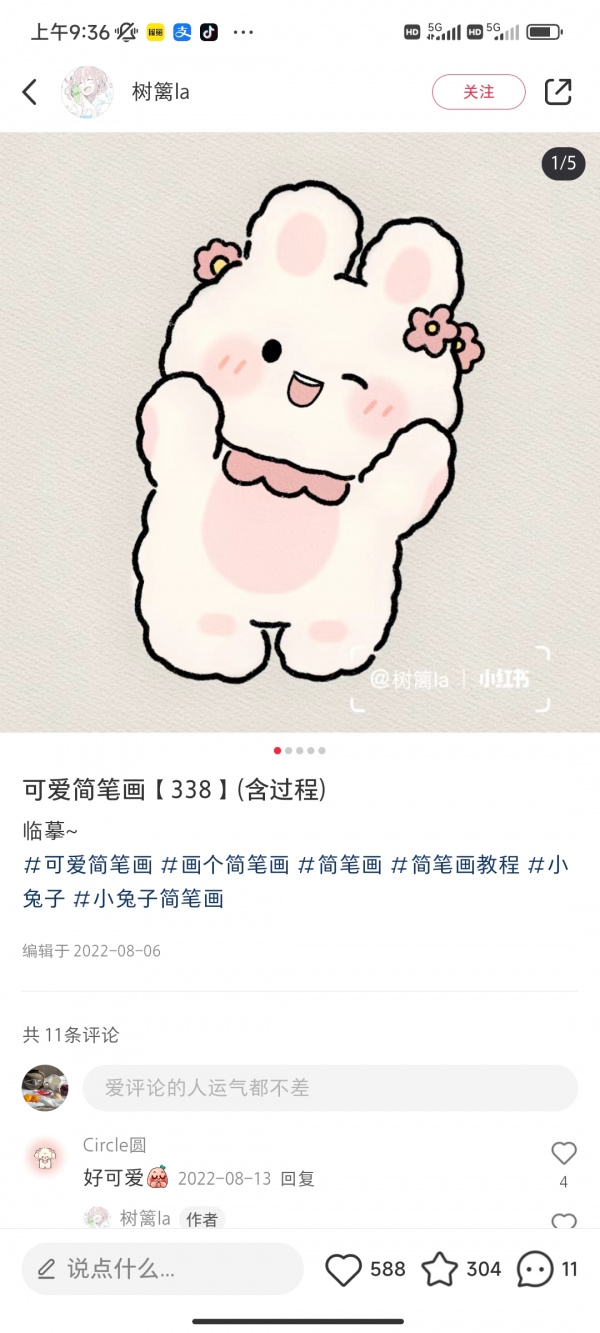
Task: View the bunny drawing full screen
Action: click(x=300, y=432)
